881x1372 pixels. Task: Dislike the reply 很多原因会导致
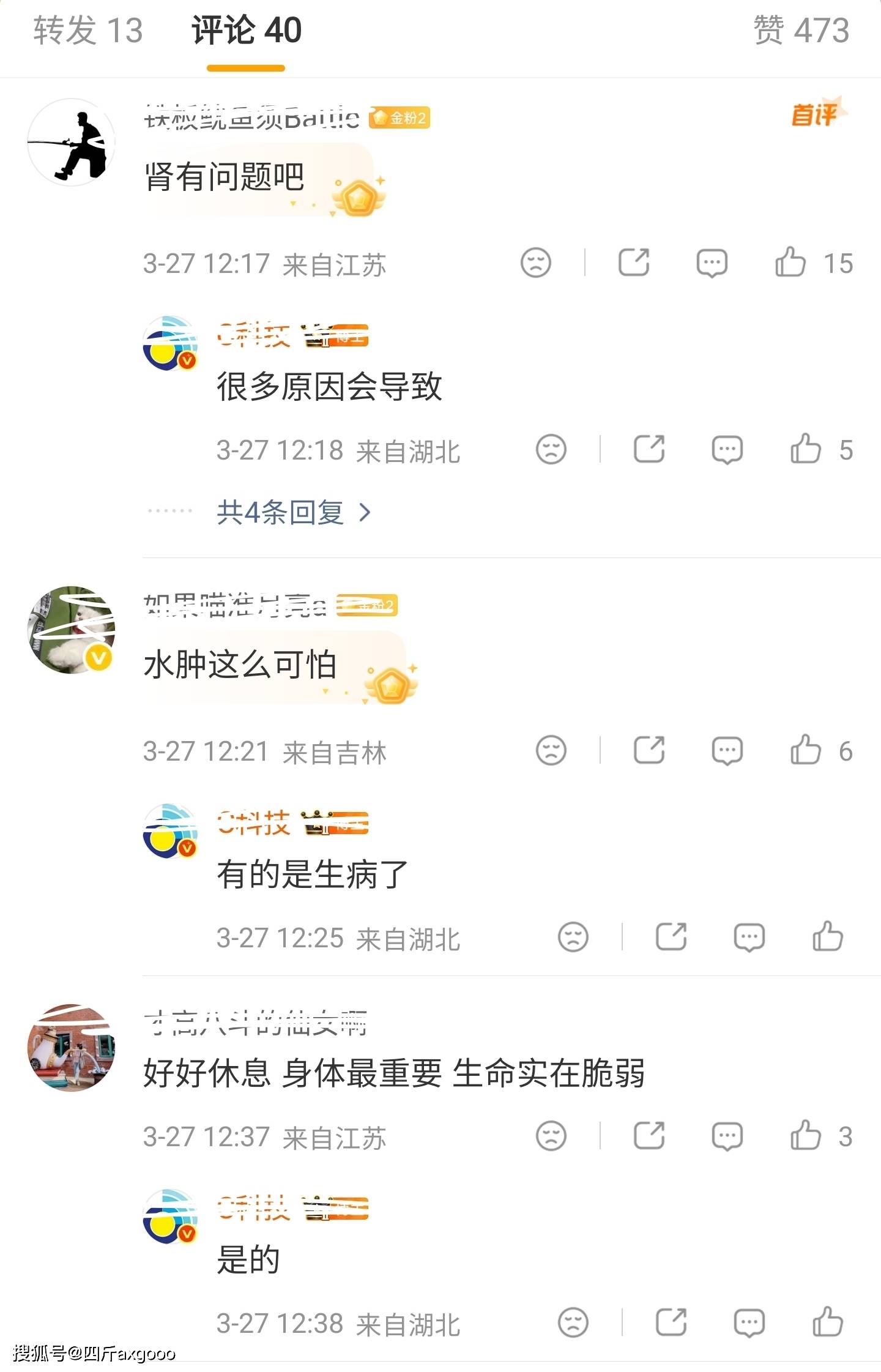pyautogui.click(x=551, y=449)
